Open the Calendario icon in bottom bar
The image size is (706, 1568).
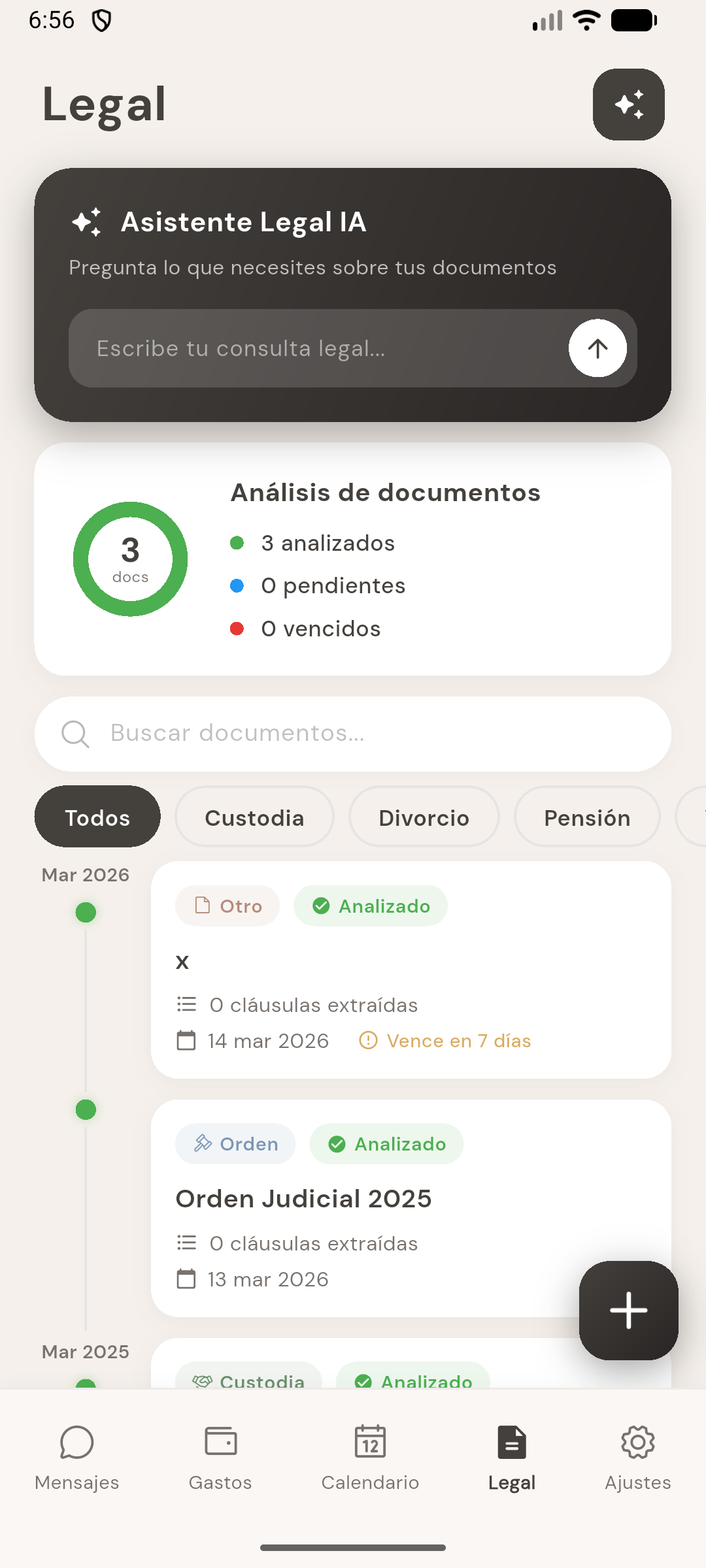coord(370,1441)
